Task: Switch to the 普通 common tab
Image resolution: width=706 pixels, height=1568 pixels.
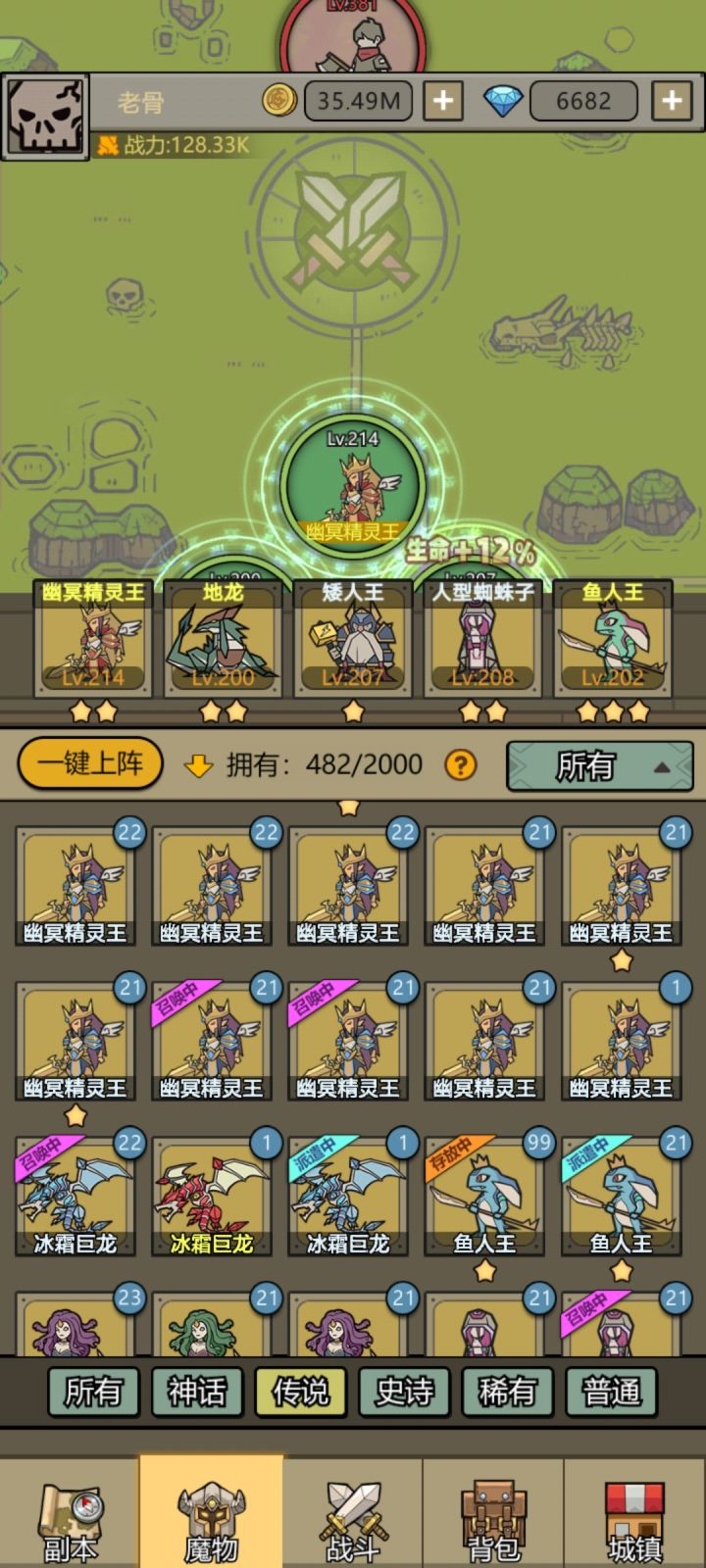Action: pos(612,1391)
